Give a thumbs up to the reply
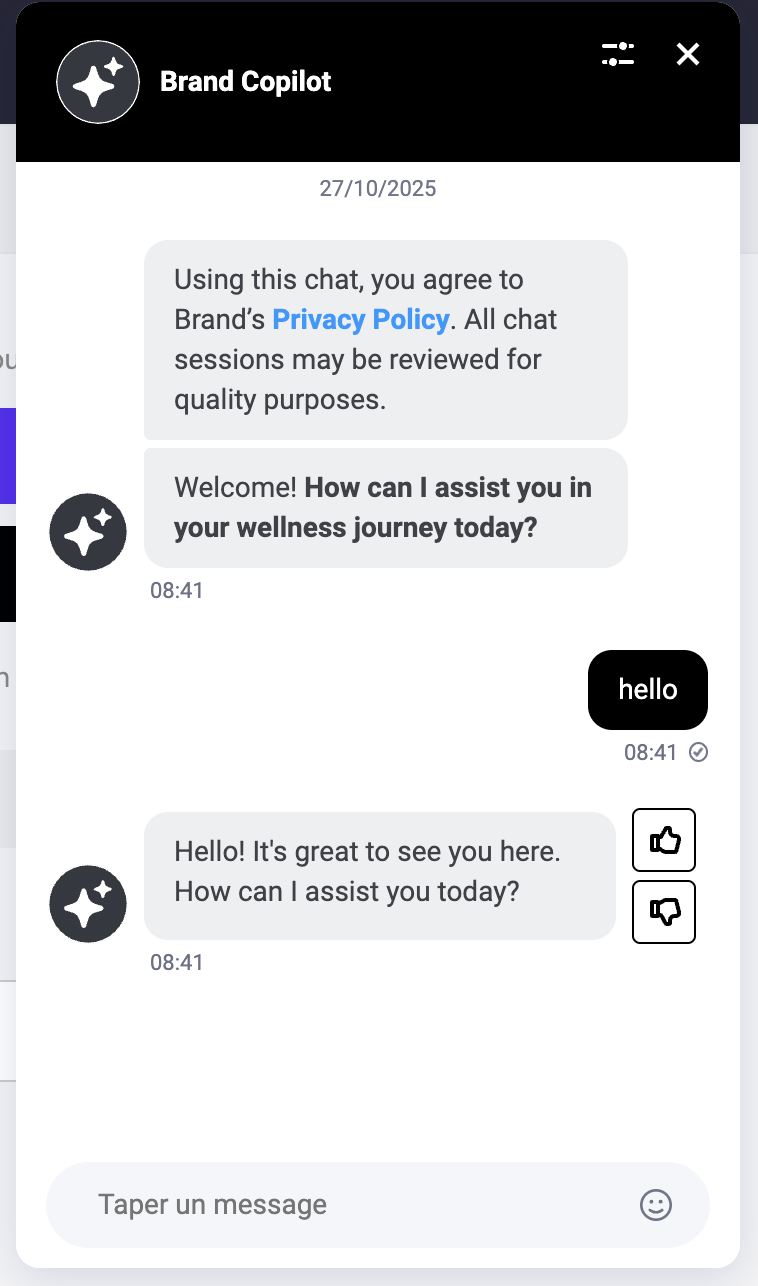This screenshot has height=1286, width=758. [x=664, y=840]
